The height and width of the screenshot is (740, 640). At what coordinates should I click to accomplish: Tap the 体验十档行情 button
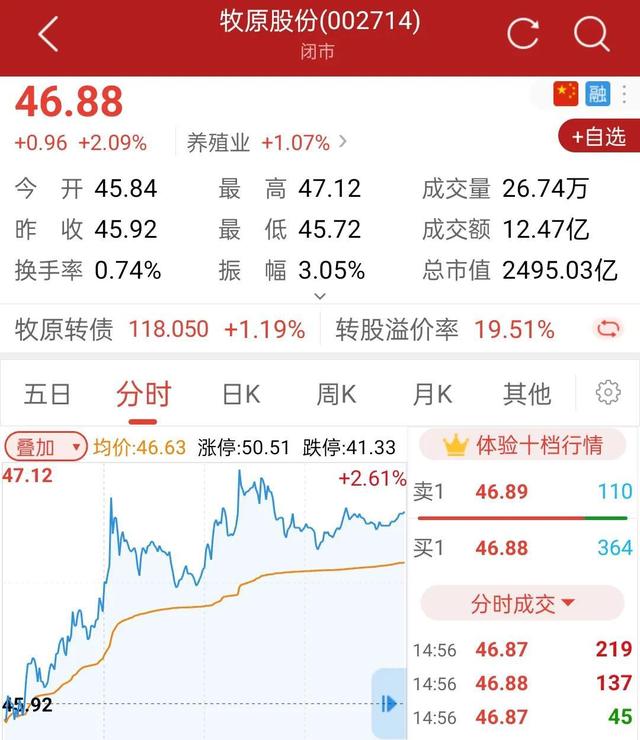coord(524,445)
